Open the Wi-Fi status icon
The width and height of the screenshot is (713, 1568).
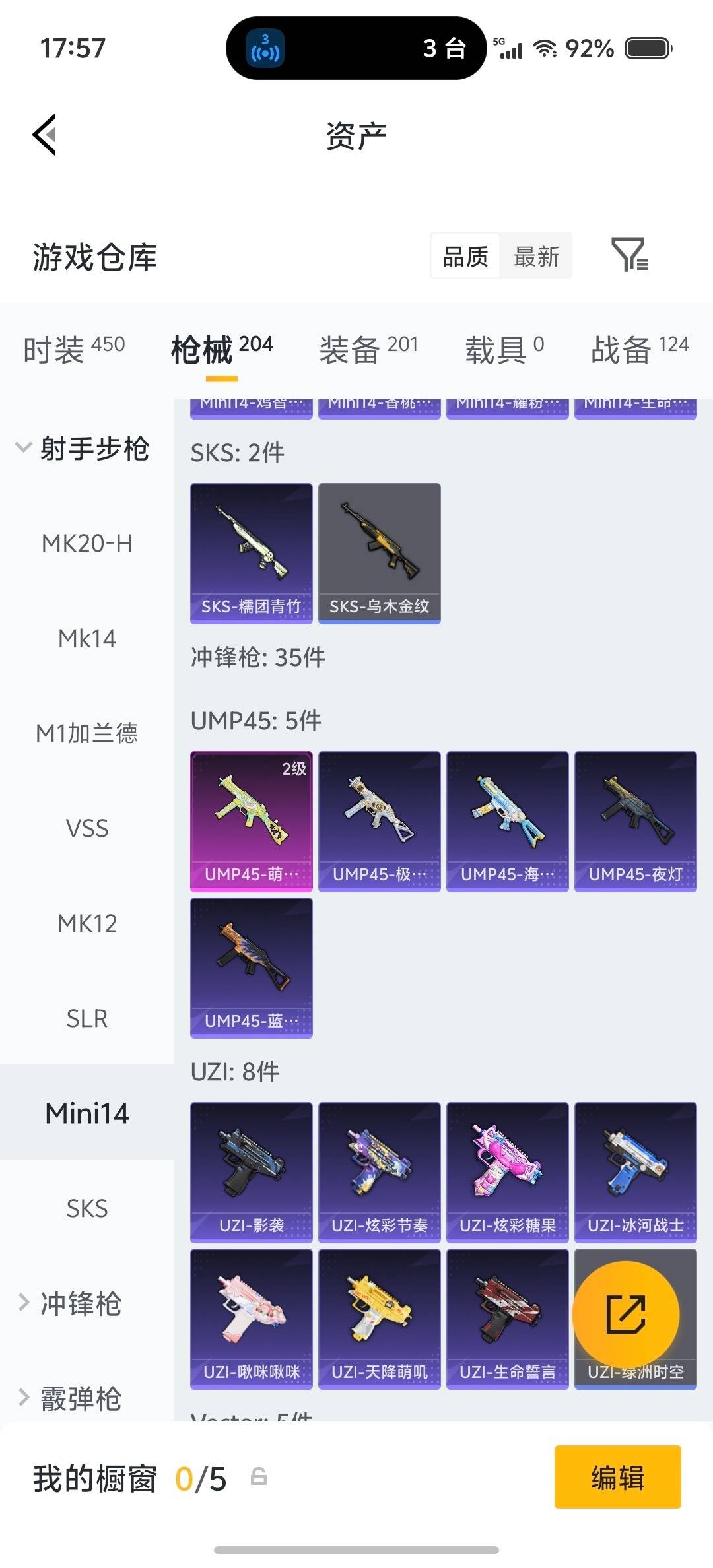pyautogui.click(x=545, y=48)
